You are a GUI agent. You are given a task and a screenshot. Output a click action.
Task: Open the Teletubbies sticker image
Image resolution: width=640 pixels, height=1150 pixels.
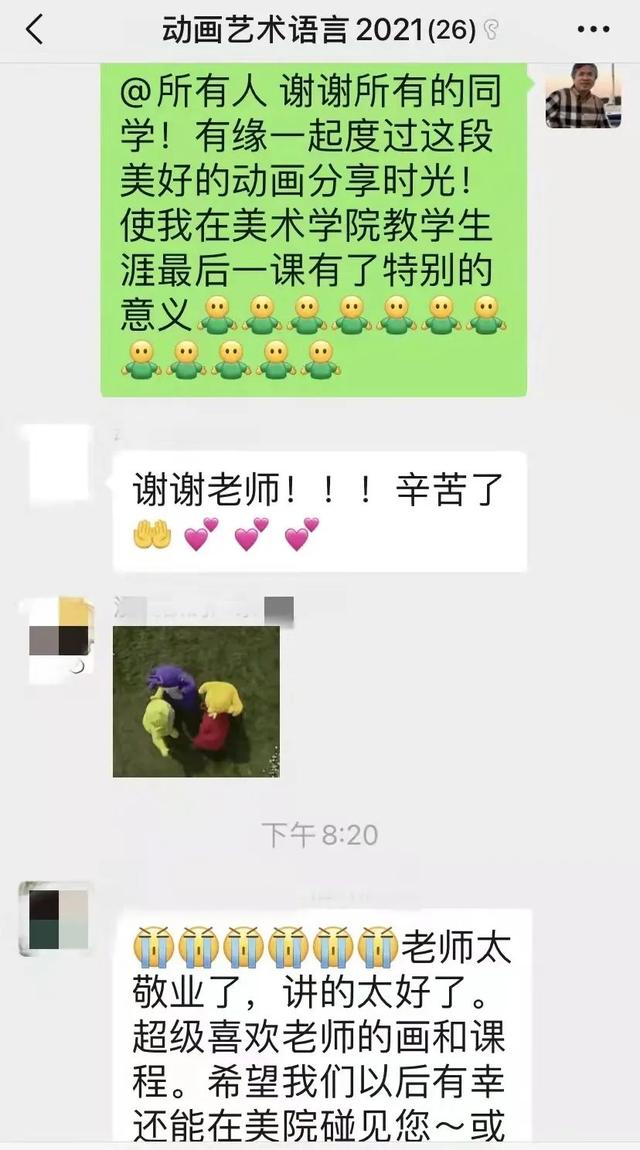tap(196, 701)
